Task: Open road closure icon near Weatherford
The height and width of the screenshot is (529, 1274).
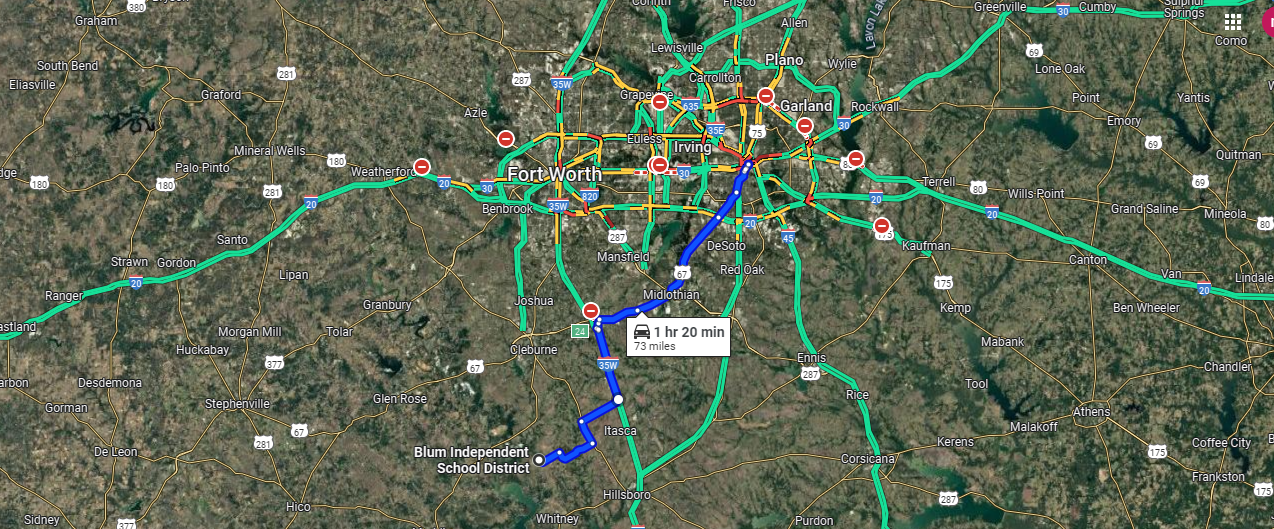Action: pyautogui.click(x=423, y=167)
